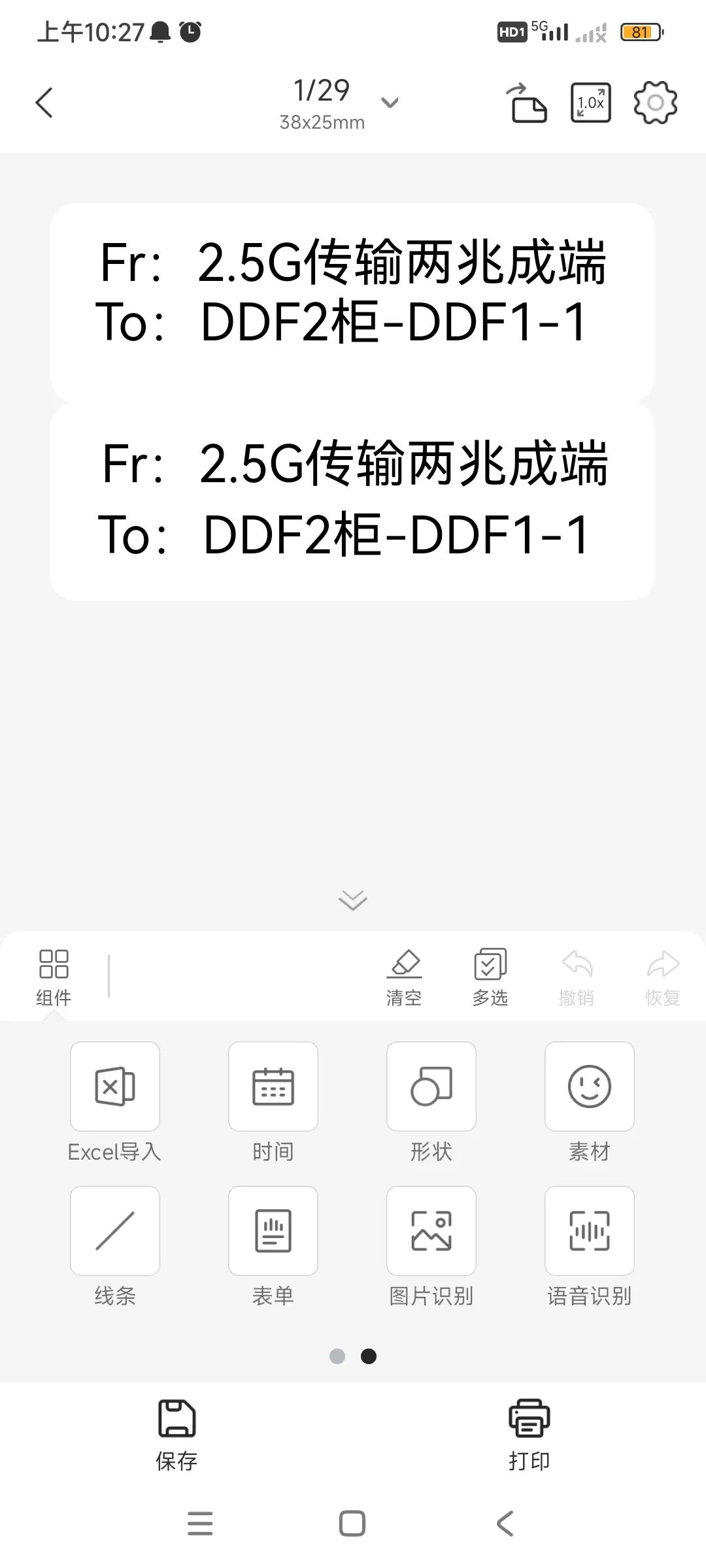Insert a 时间 time component

(x=273, y=1086)
